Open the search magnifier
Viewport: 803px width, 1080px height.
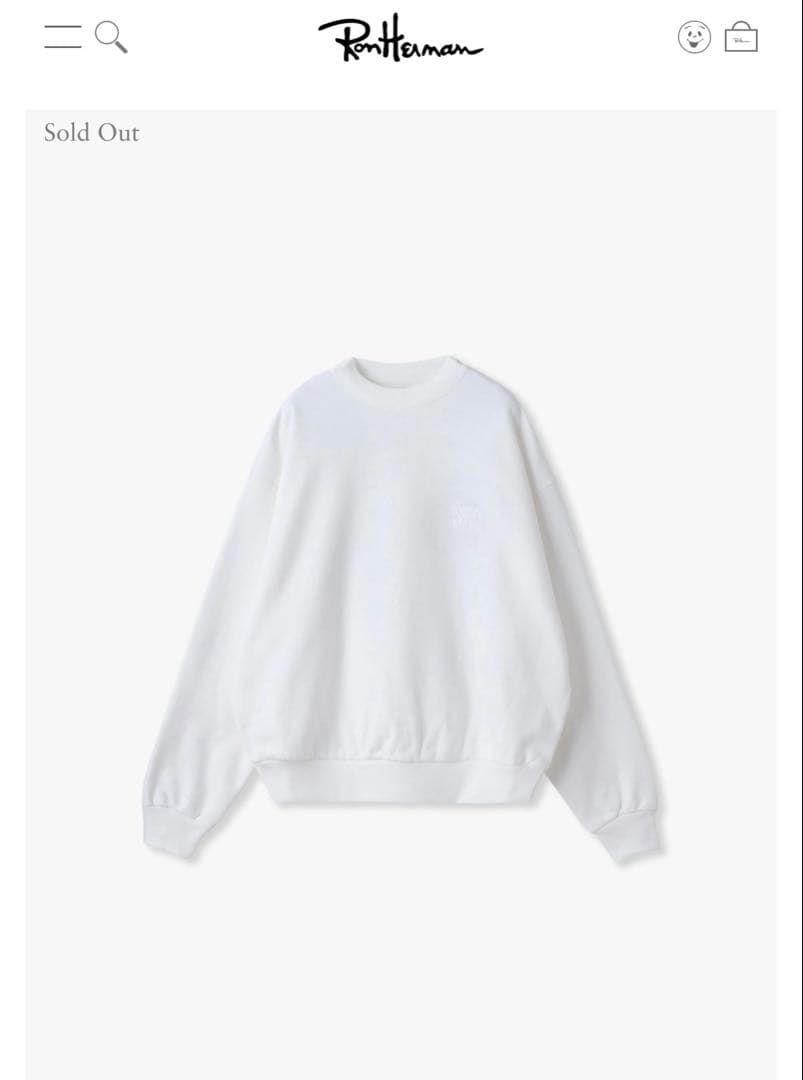click(111, 37)
